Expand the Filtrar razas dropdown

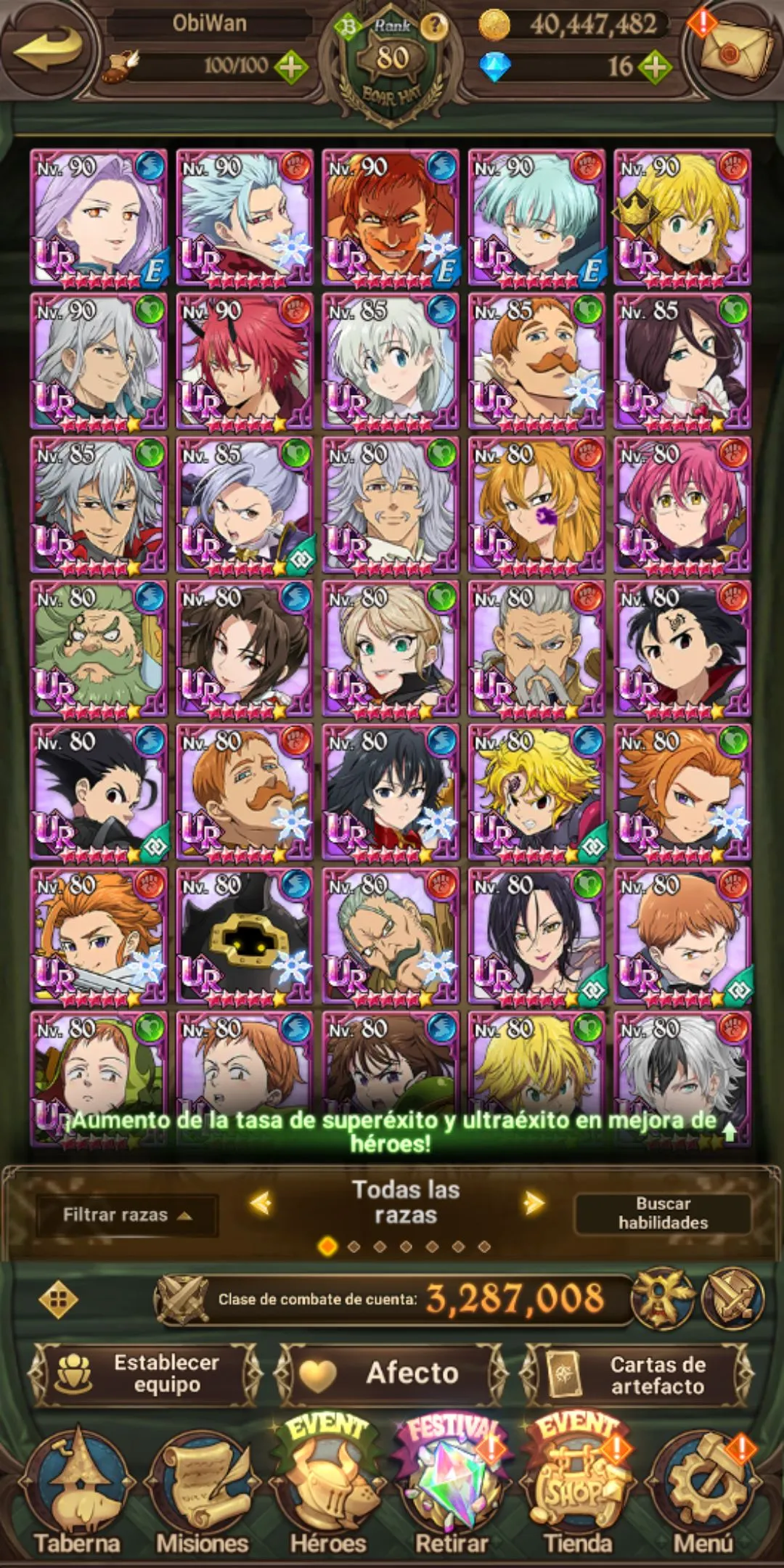tap(126, 1215)
